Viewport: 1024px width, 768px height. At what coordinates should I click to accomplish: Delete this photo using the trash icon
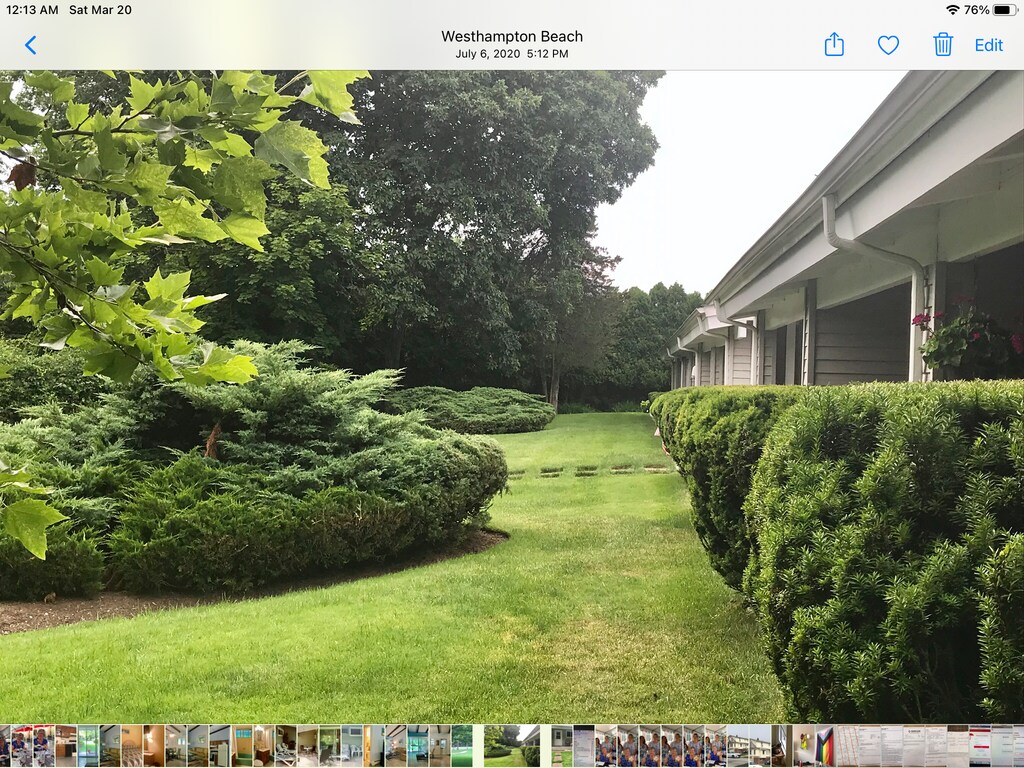coord(942,45)
